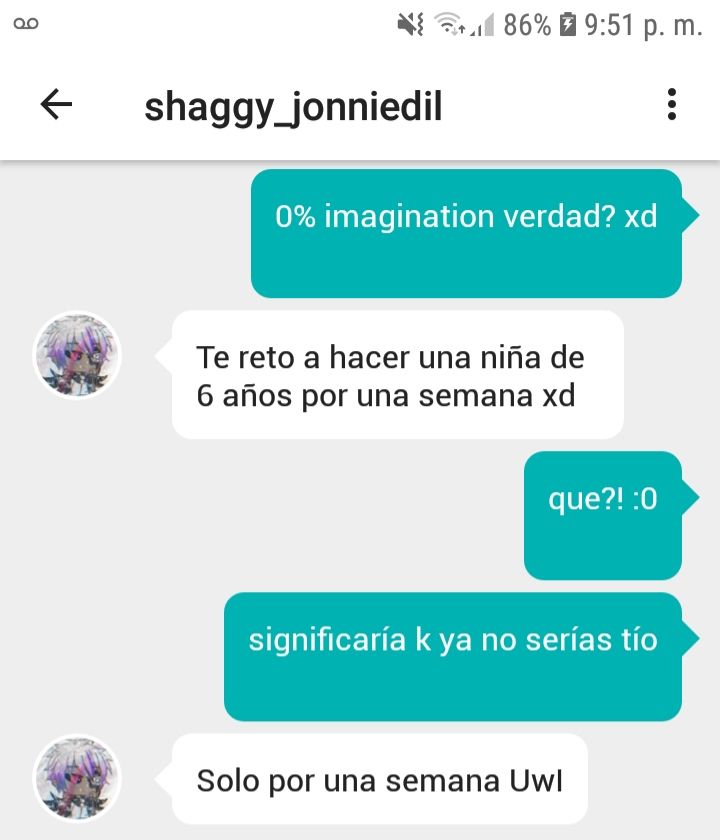Tap avatar next to 'Solo por una semana'
Screen dimensions: 720x840
pyautogui.click(x=77, y=779)
